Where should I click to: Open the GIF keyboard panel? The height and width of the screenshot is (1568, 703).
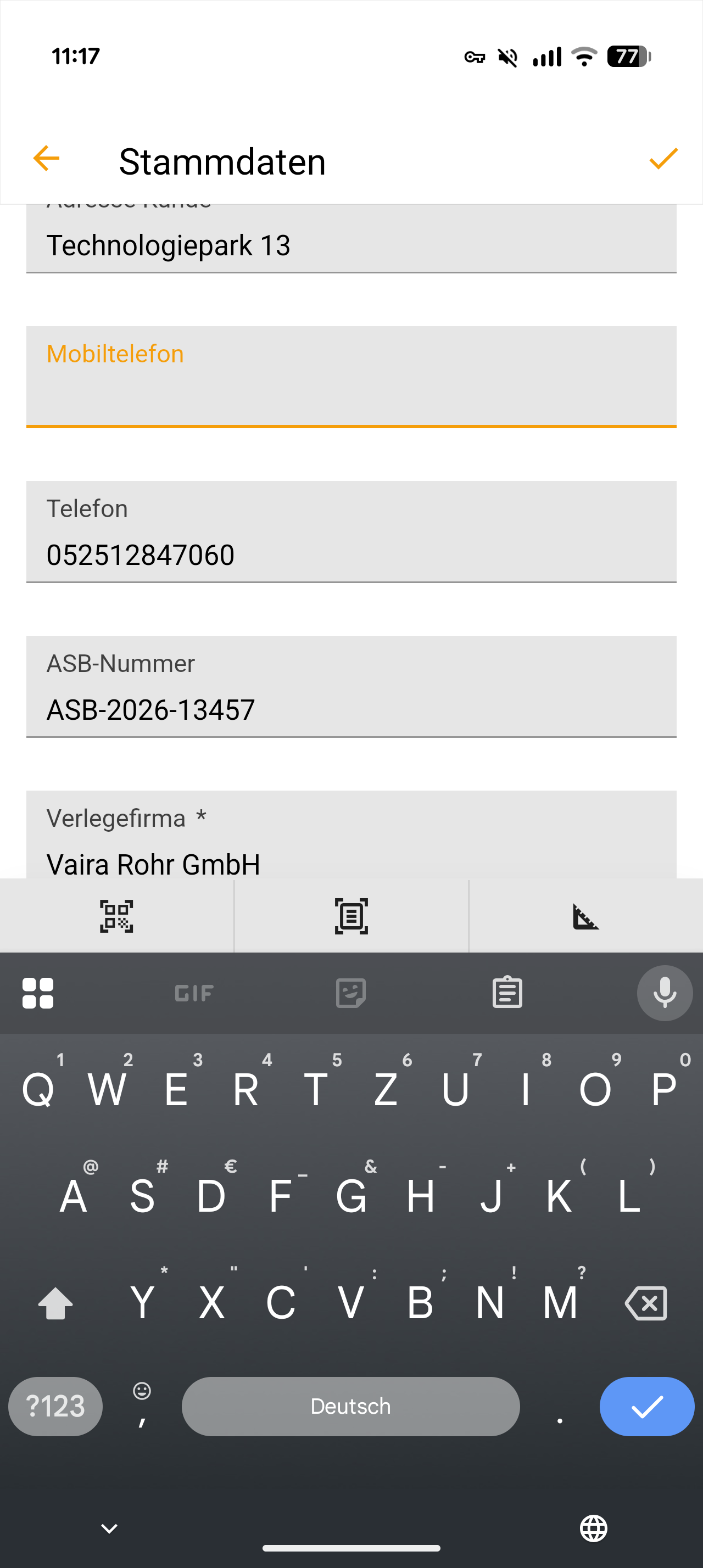coord(193,993)
